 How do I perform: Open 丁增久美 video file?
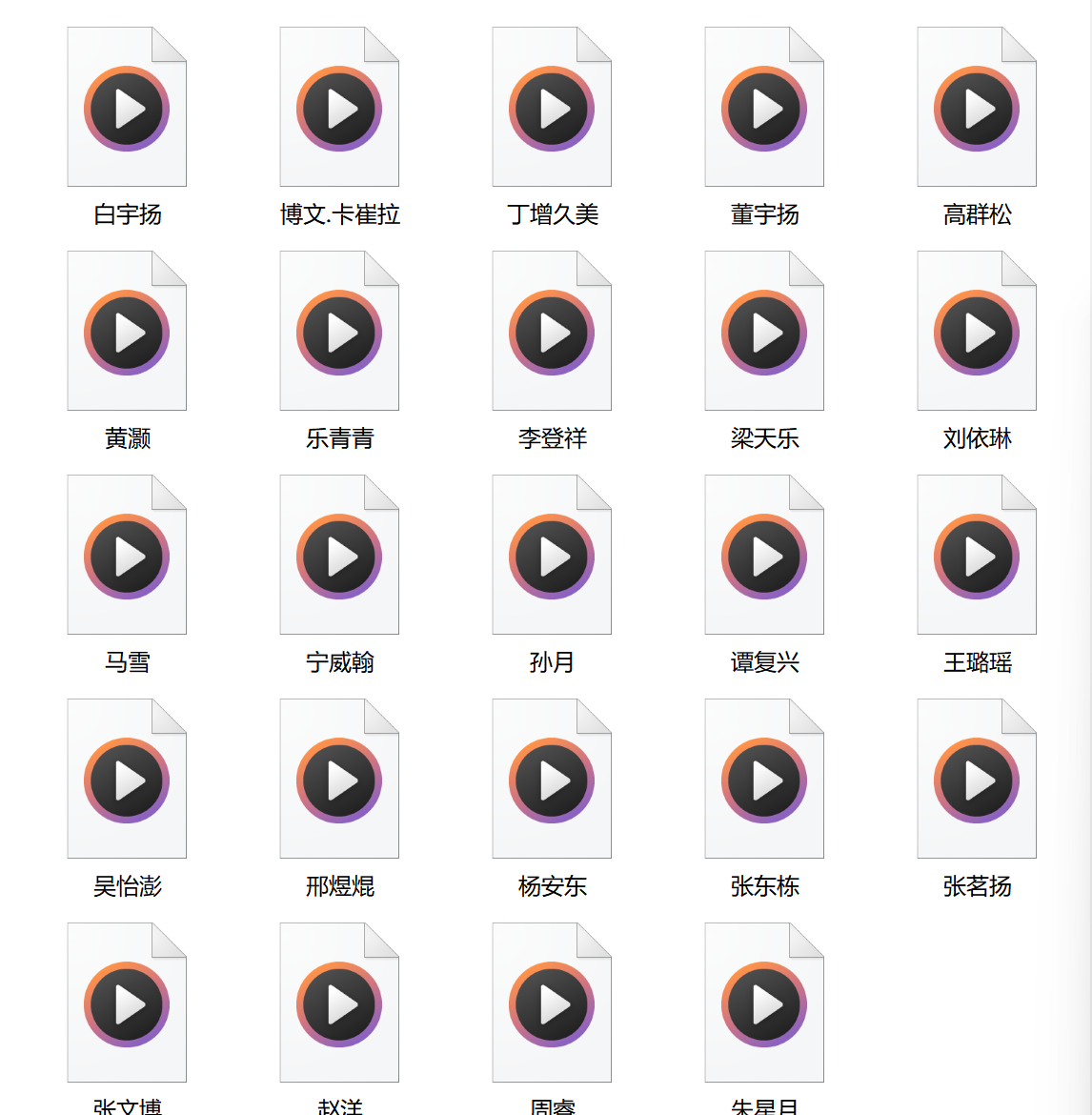click(x=552, y=109)
